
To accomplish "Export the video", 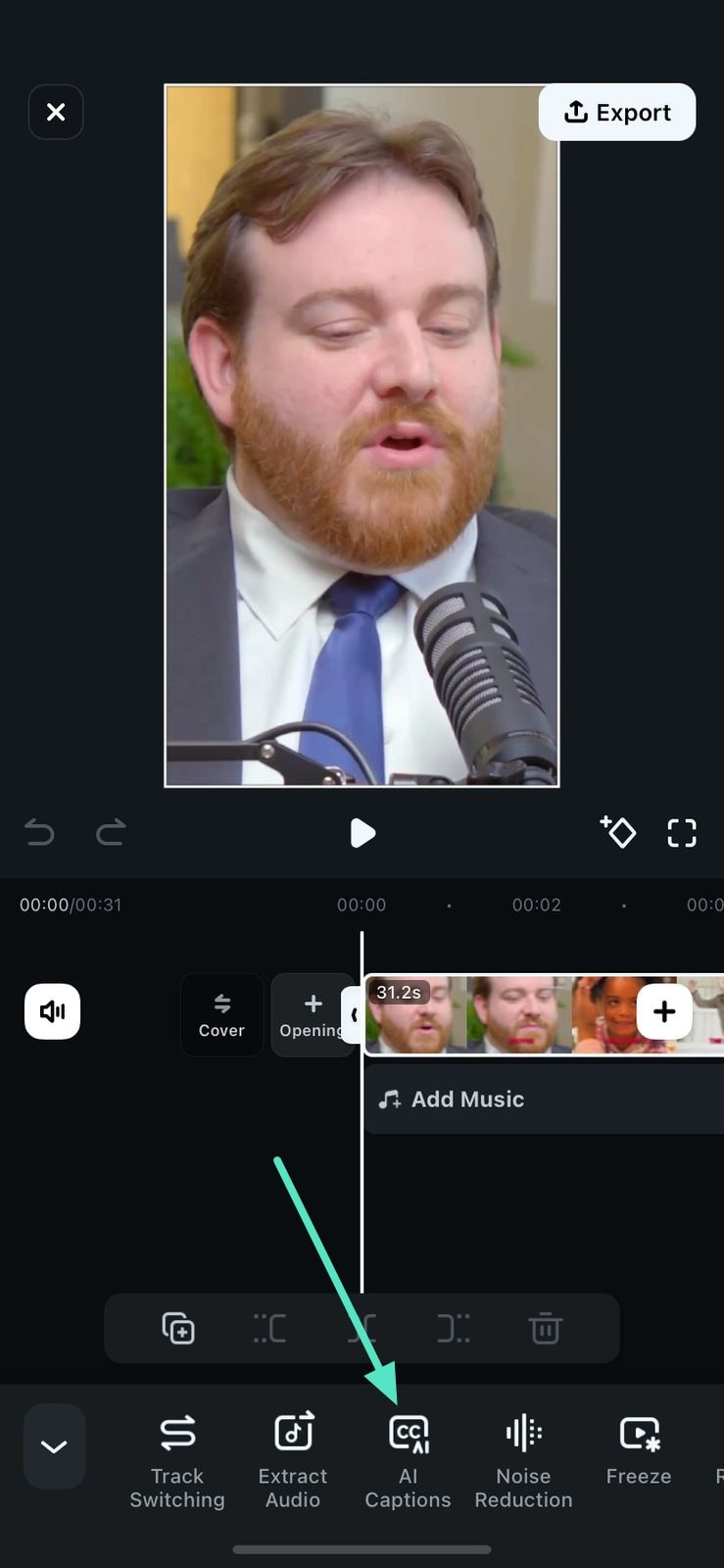I will tap(617, 113).
